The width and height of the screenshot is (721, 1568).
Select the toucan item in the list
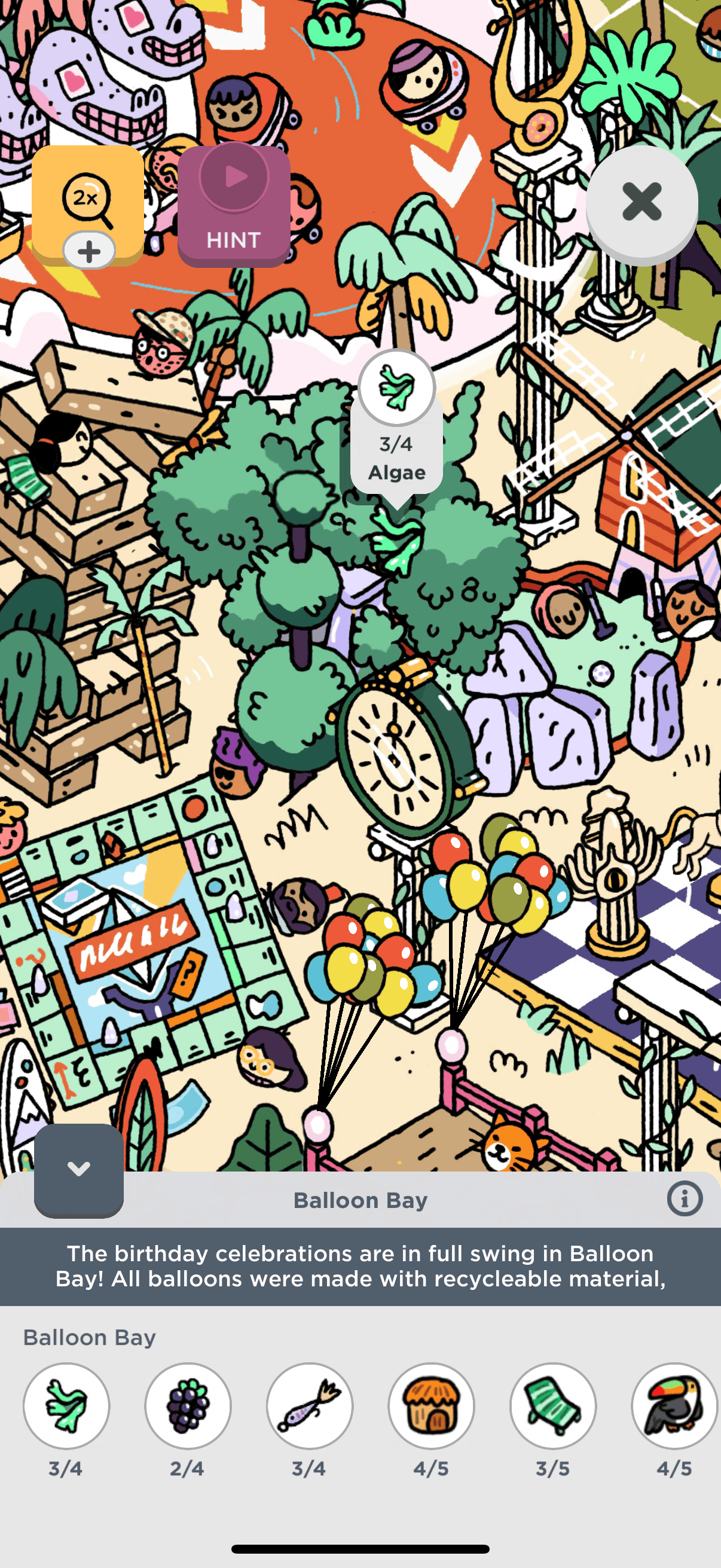tap(674, 1405)
